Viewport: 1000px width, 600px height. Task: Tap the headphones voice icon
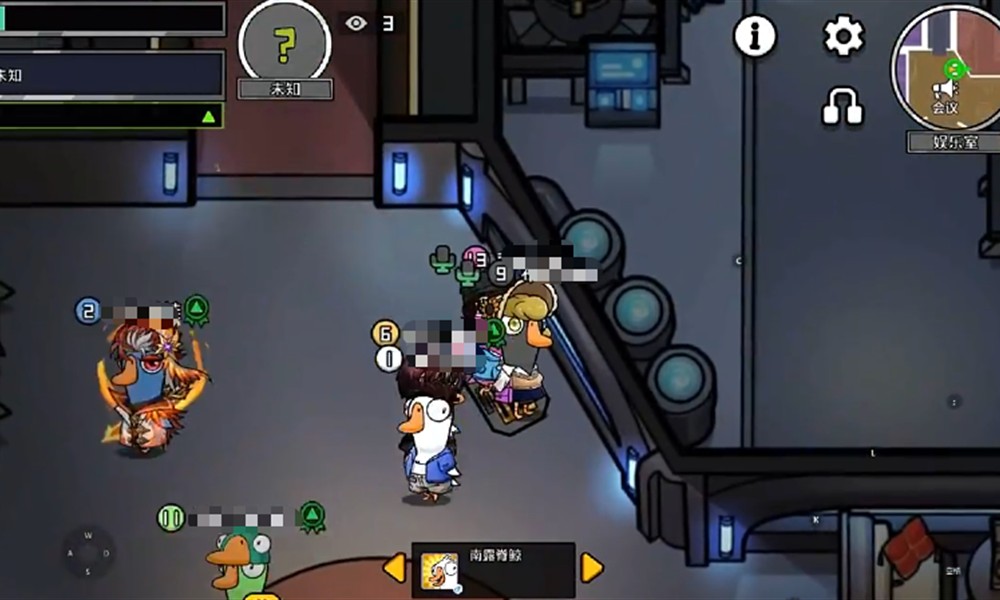pyautogui.click(x=842, y=105)
